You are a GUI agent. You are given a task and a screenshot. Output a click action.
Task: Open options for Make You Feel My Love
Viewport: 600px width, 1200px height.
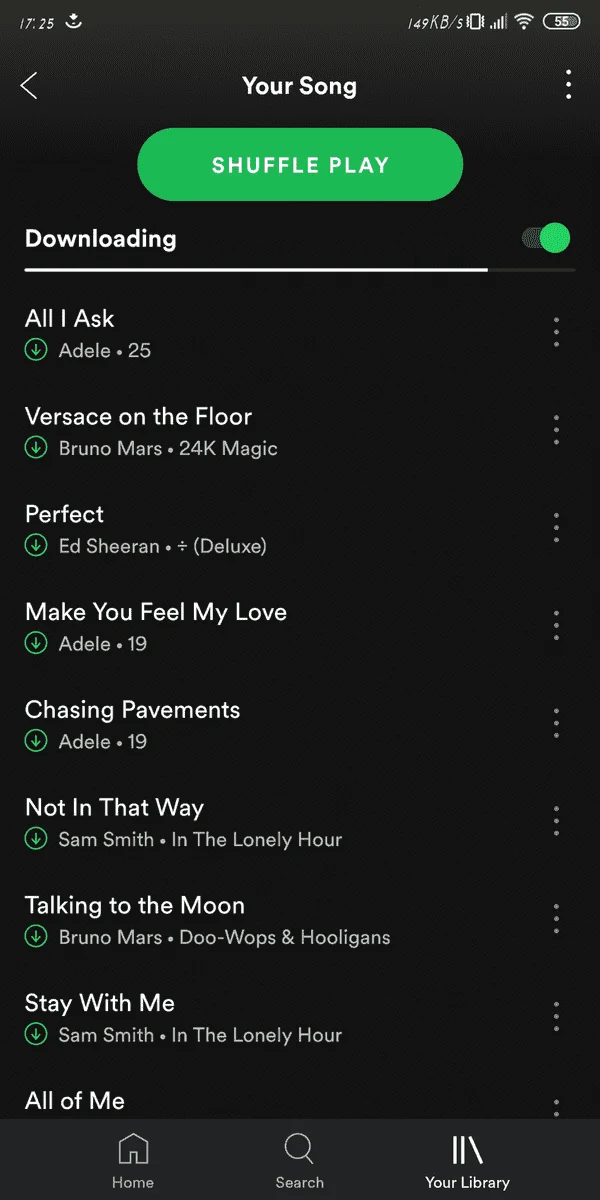coord(556,625)
